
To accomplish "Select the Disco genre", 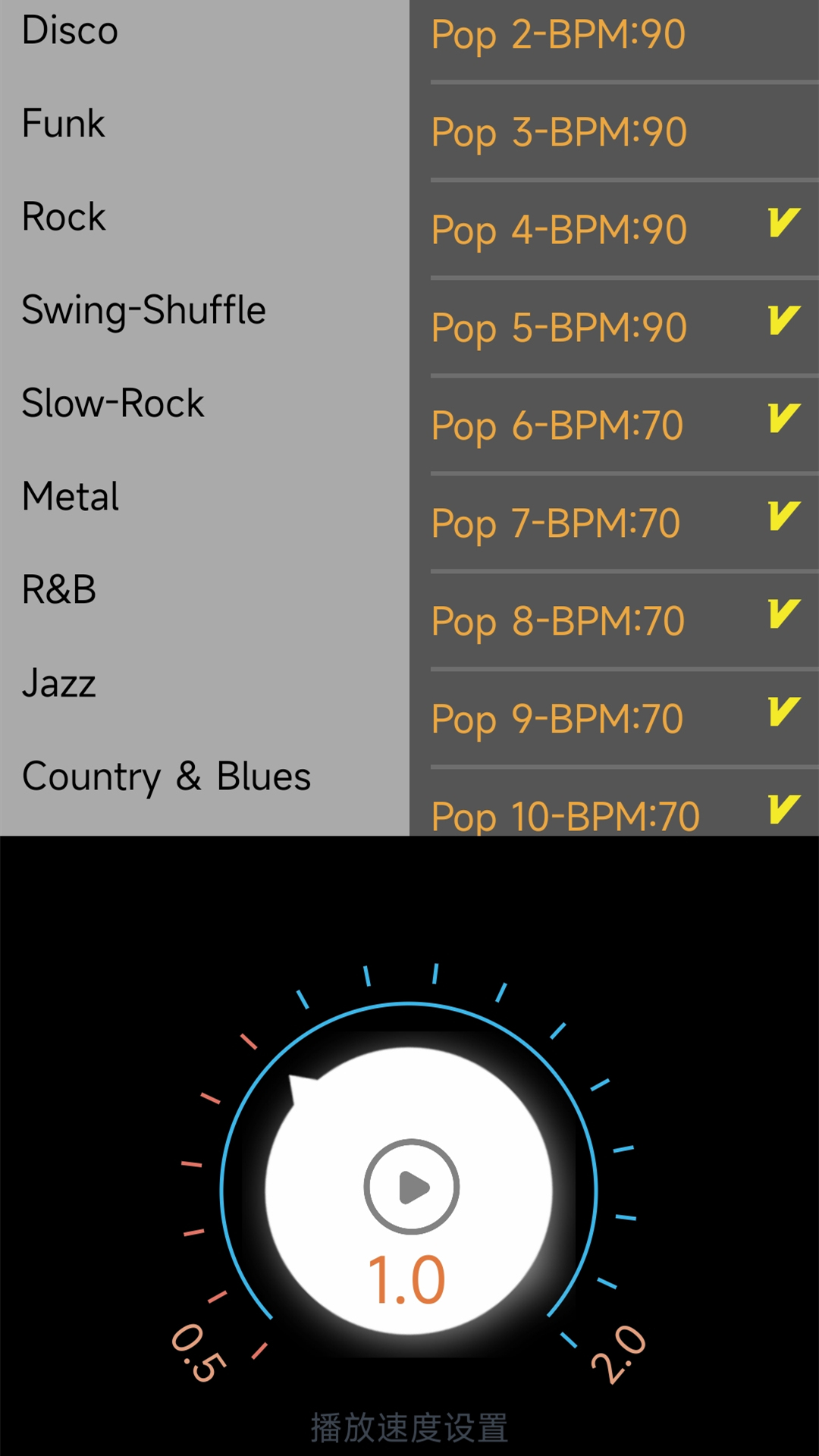I will point(205,30).
